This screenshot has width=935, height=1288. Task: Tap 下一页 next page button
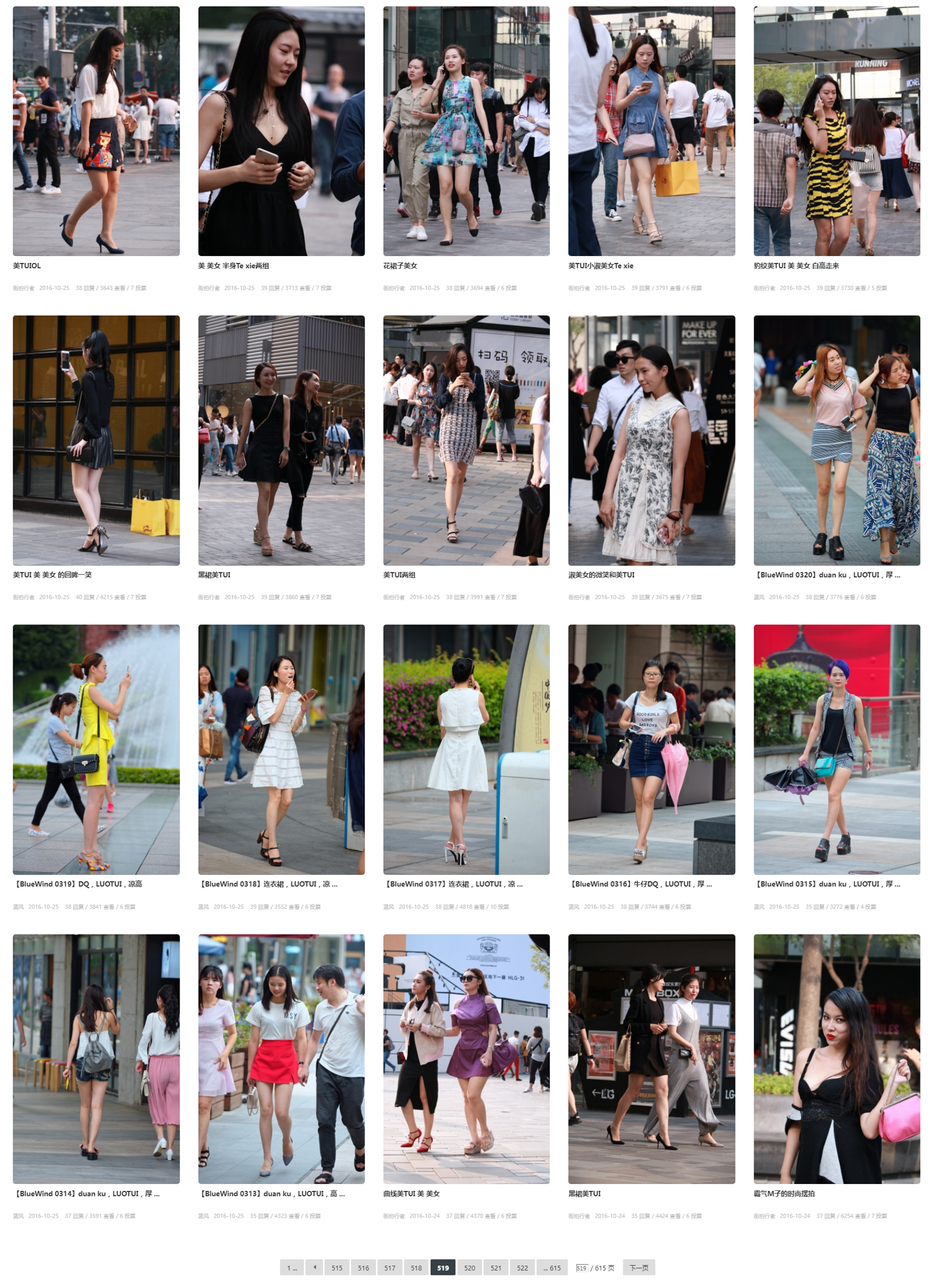pos(639,1267)
